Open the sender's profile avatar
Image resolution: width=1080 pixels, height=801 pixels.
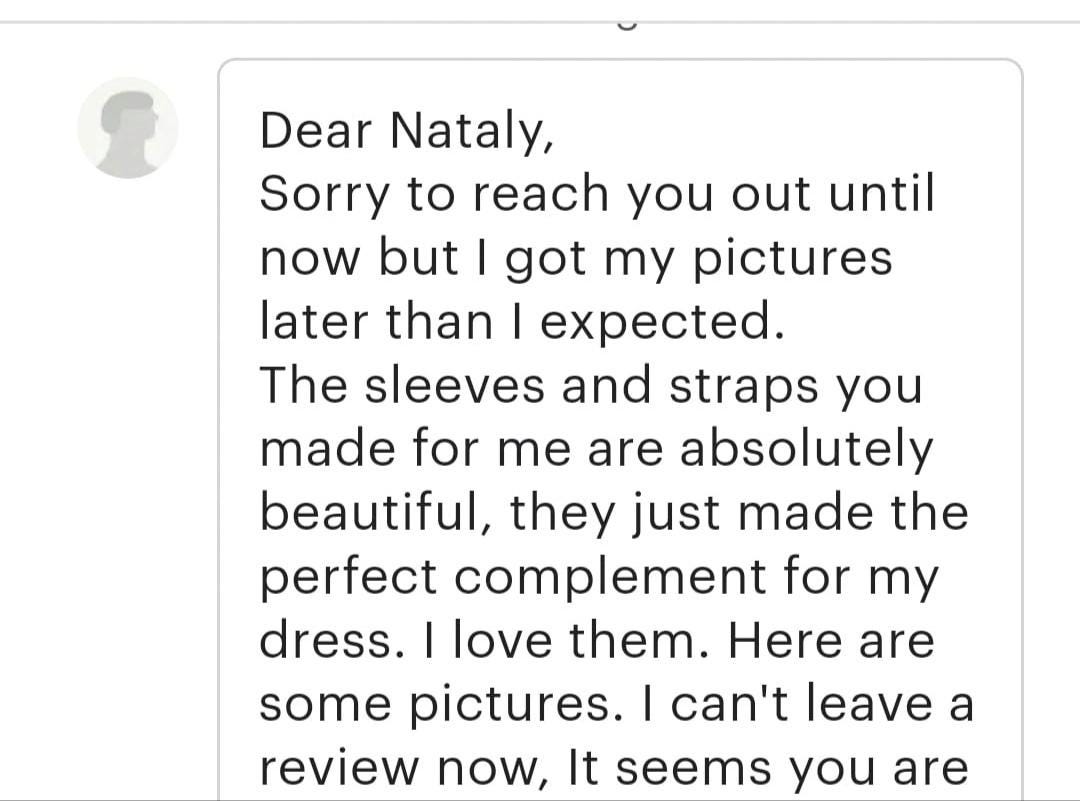[128, 128]
